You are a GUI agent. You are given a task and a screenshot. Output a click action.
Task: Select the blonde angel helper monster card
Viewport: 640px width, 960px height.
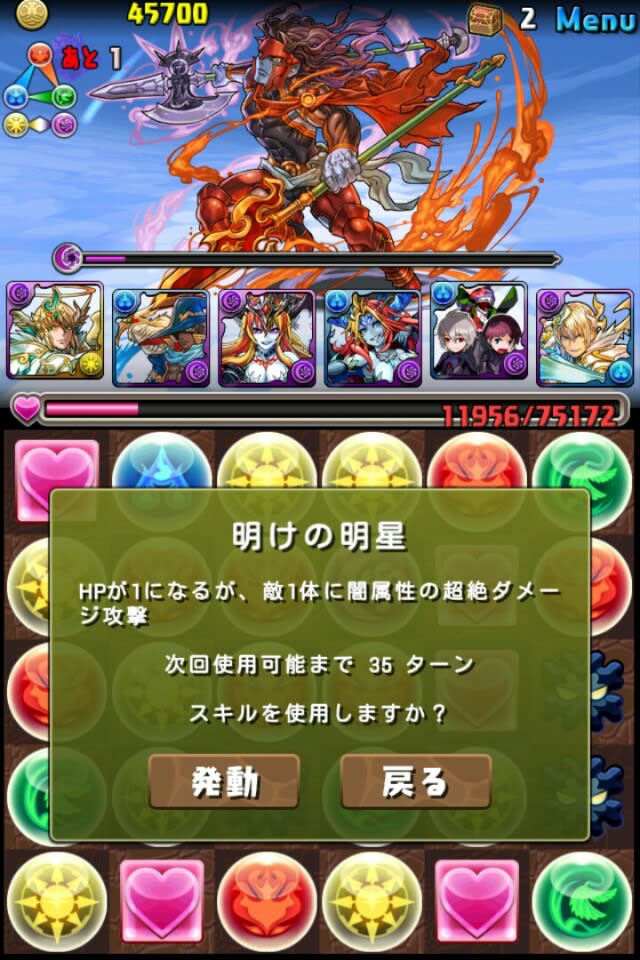click(x=585, y=337)
